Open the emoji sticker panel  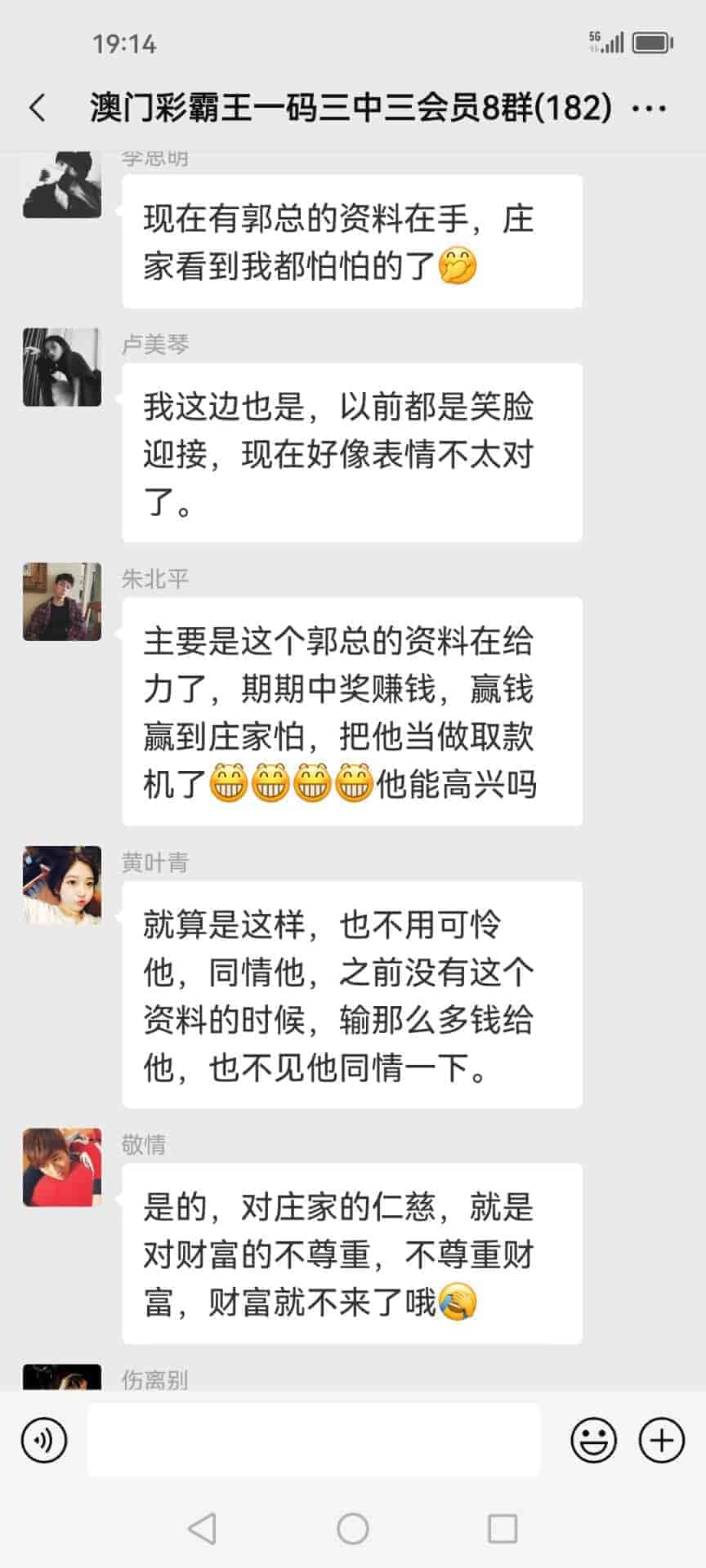click(x=593, y=1440)
